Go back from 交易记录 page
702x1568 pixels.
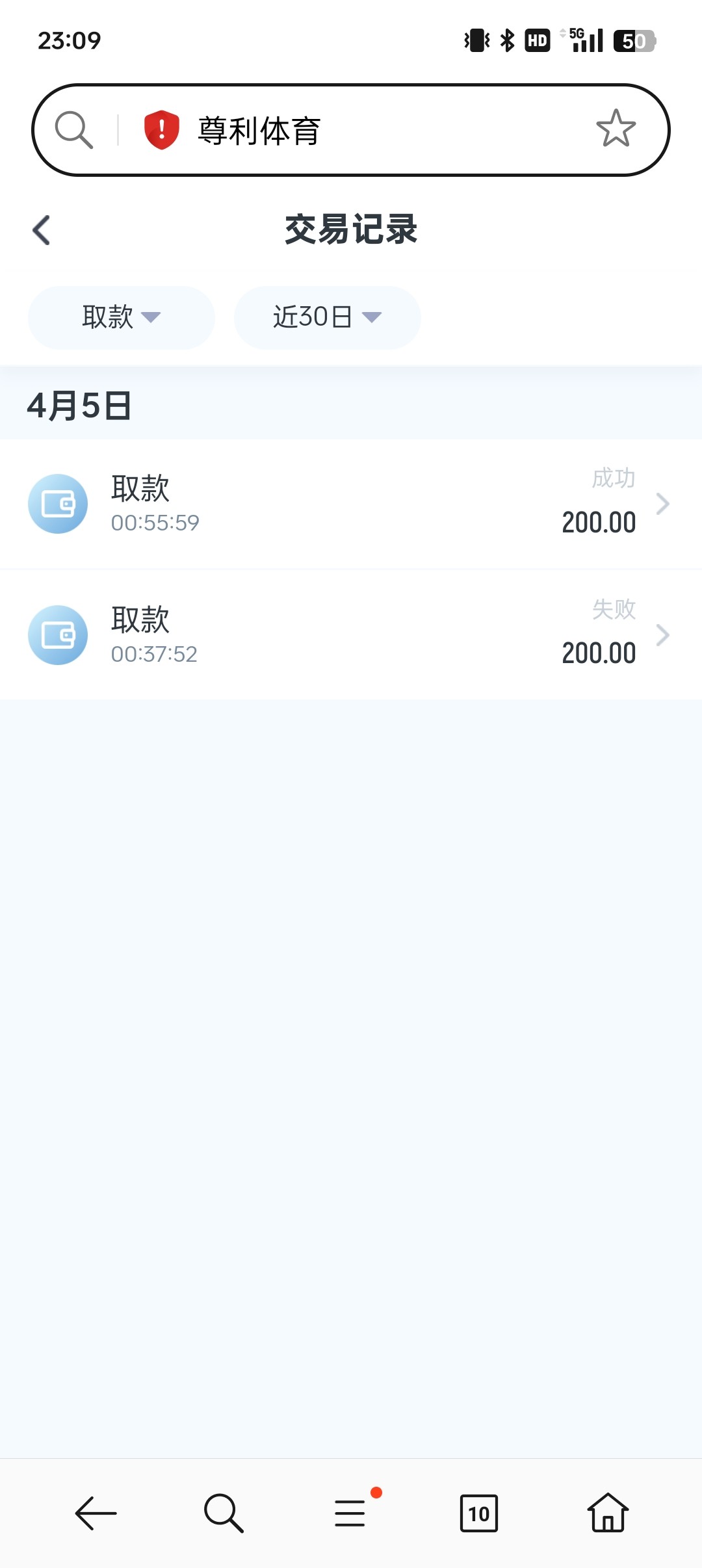[42, 230]
